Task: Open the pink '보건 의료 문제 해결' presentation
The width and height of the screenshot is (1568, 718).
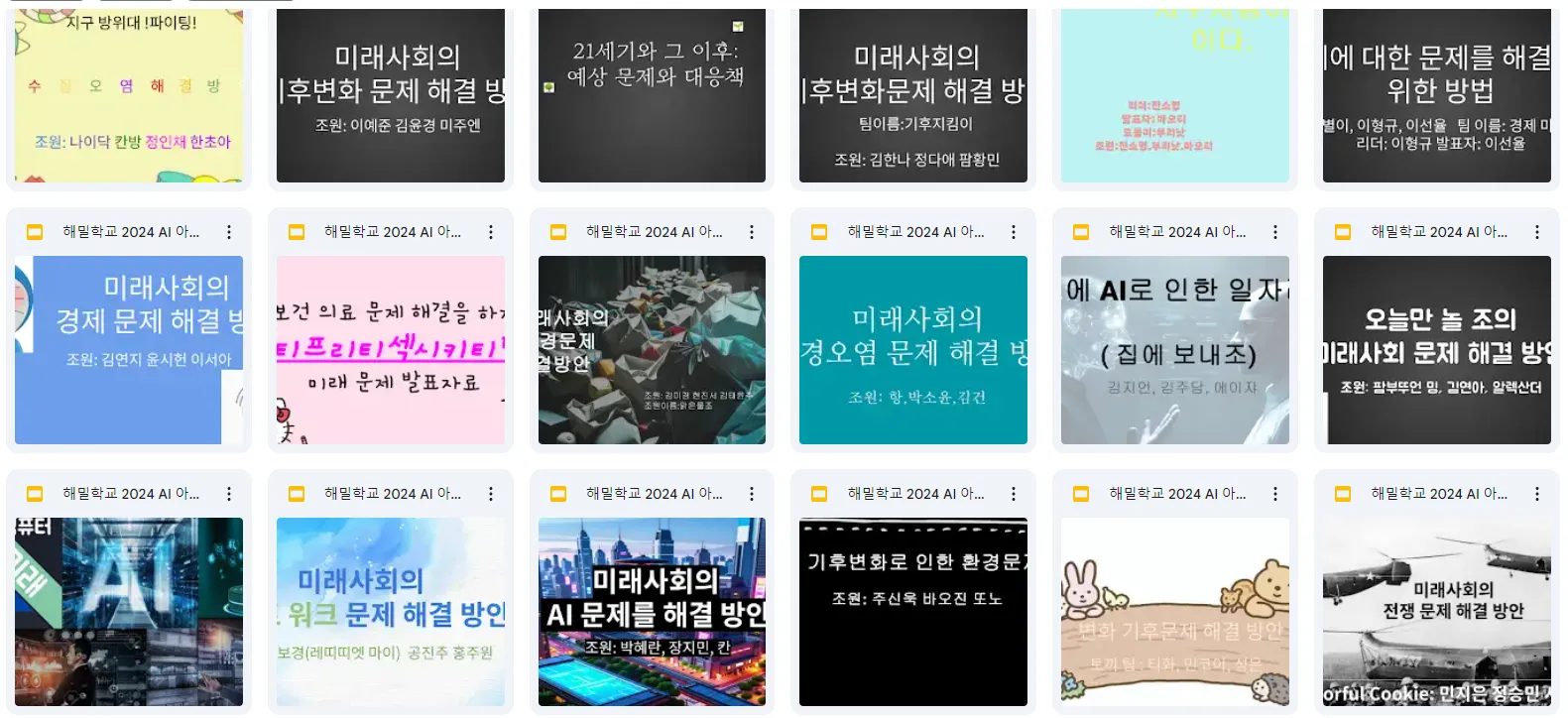Action: (x=390, y=349)
